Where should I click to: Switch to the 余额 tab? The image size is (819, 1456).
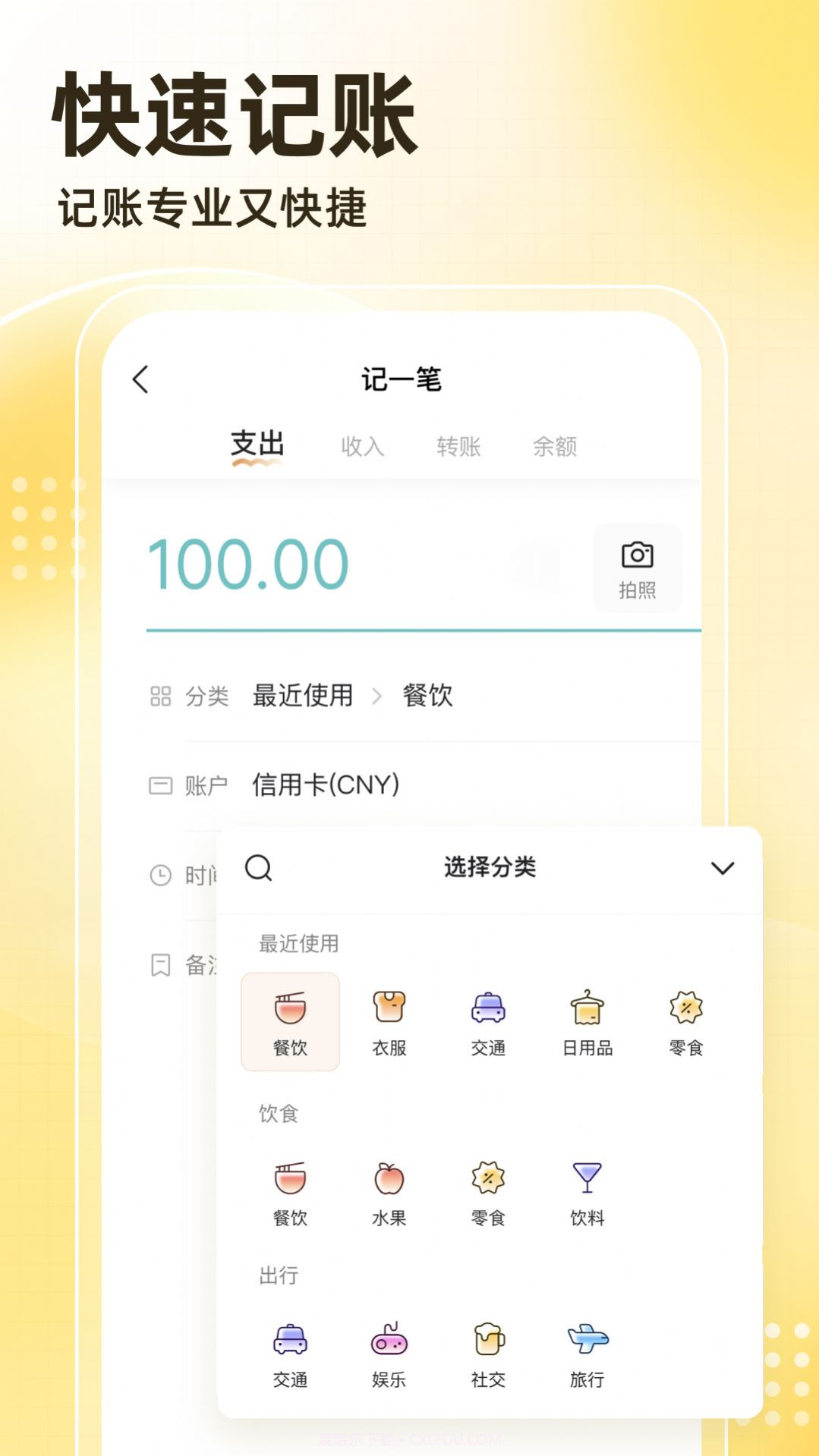point(556,447)
